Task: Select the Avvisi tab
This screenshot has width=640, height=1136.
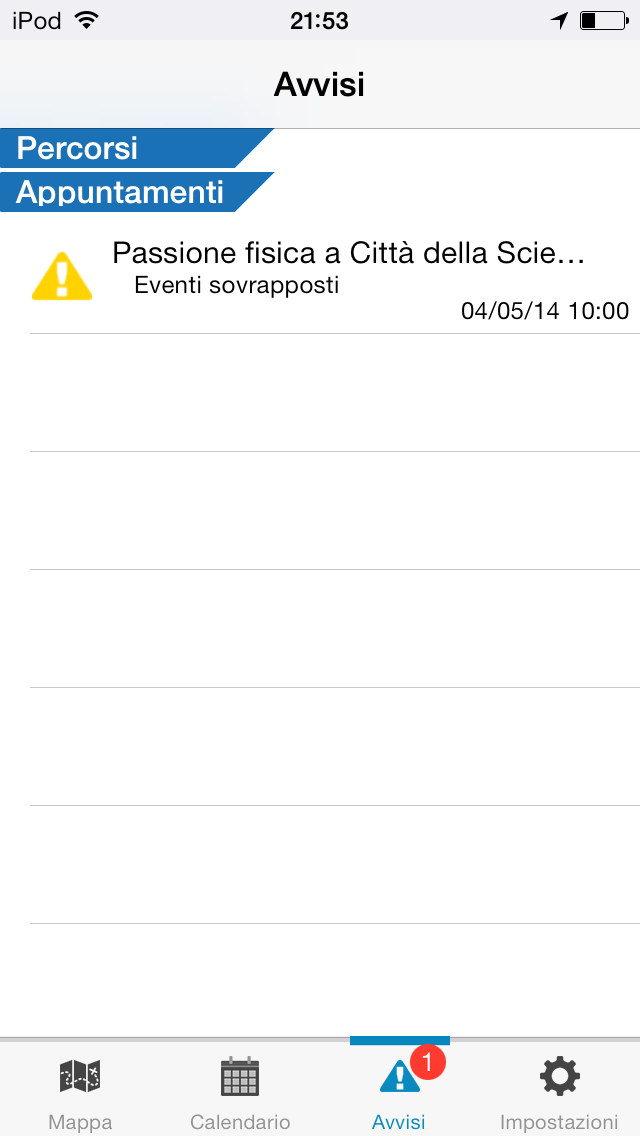Action: (x=400, y=1092)
